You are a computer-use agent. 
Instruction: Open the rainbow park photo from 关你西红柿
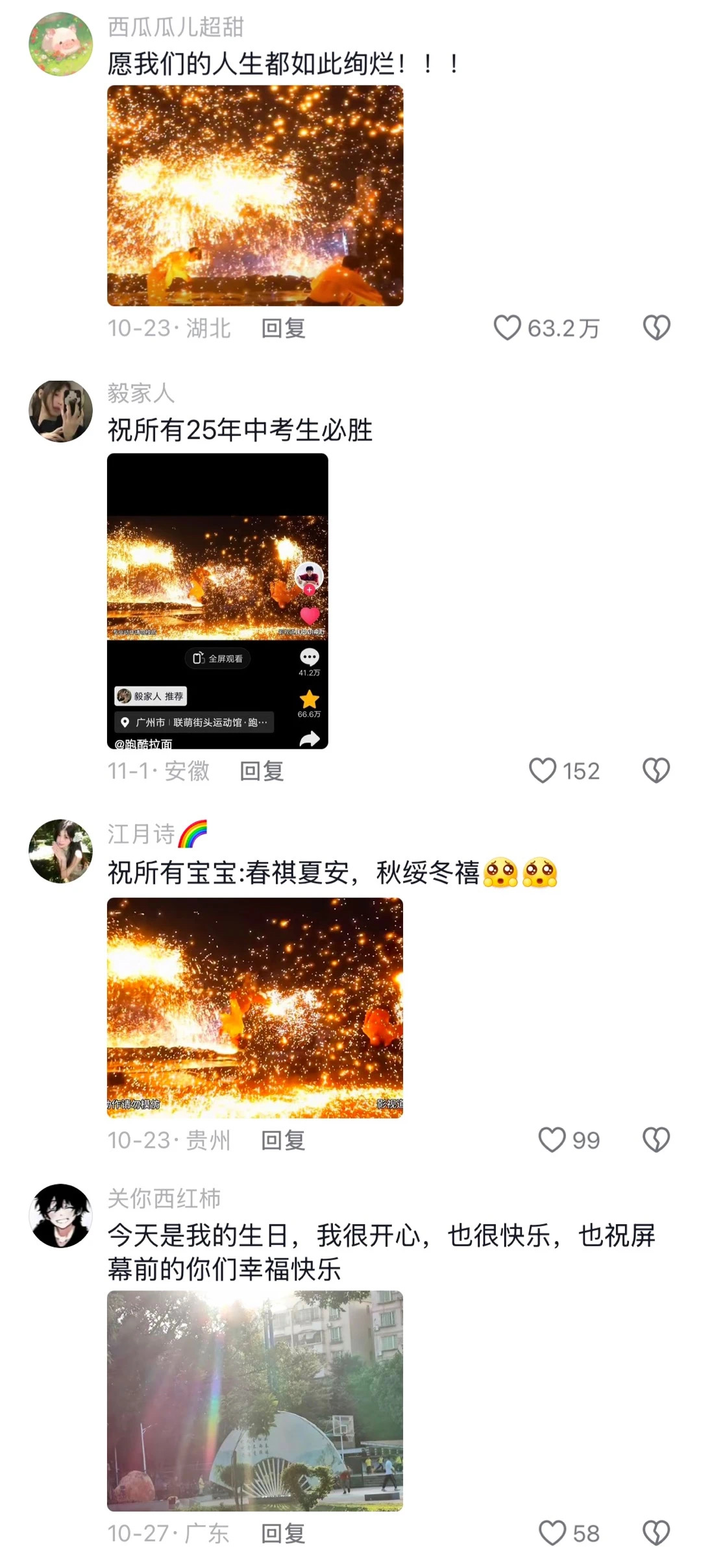pos(255,1401)
